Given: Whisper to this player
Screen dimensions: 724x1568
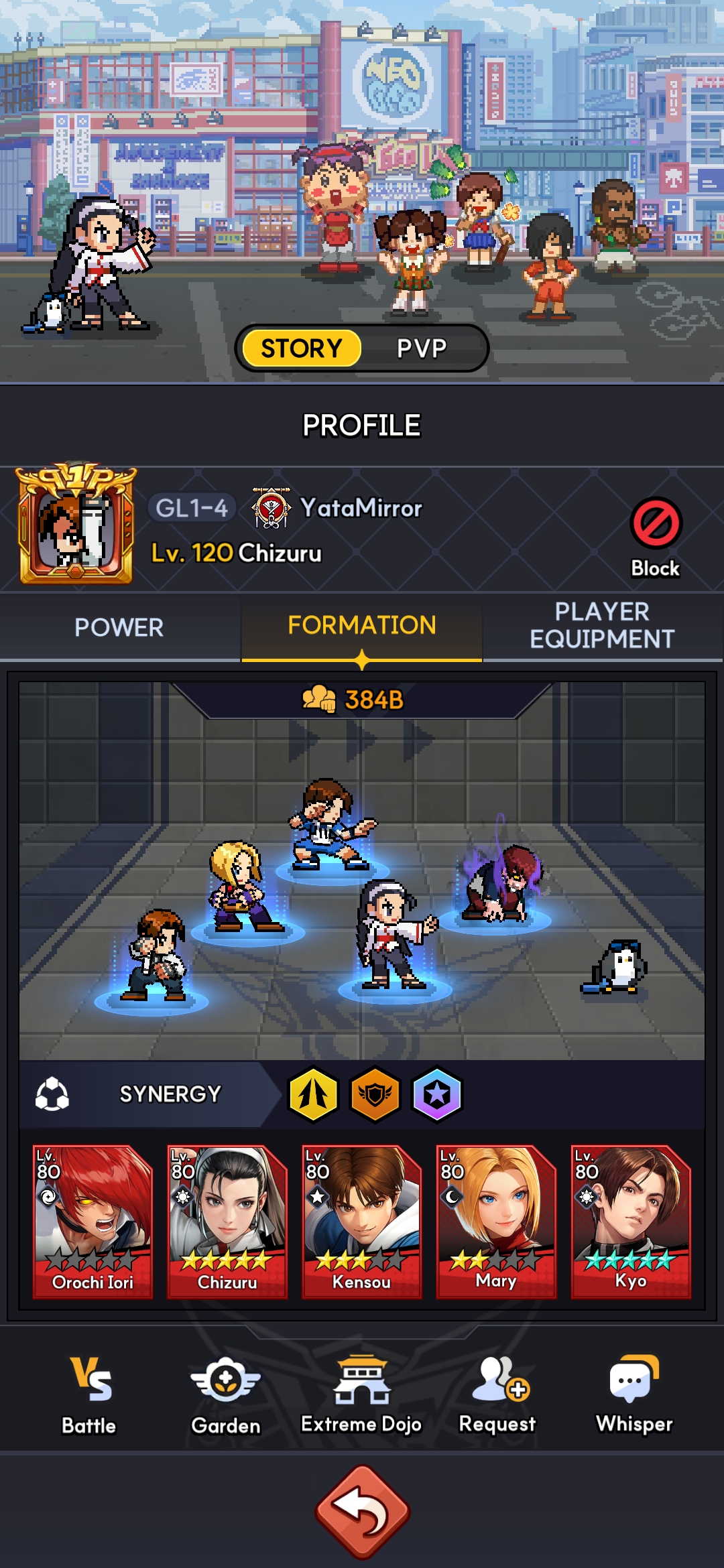Looking at the screenshot, I should [634, 1395].
